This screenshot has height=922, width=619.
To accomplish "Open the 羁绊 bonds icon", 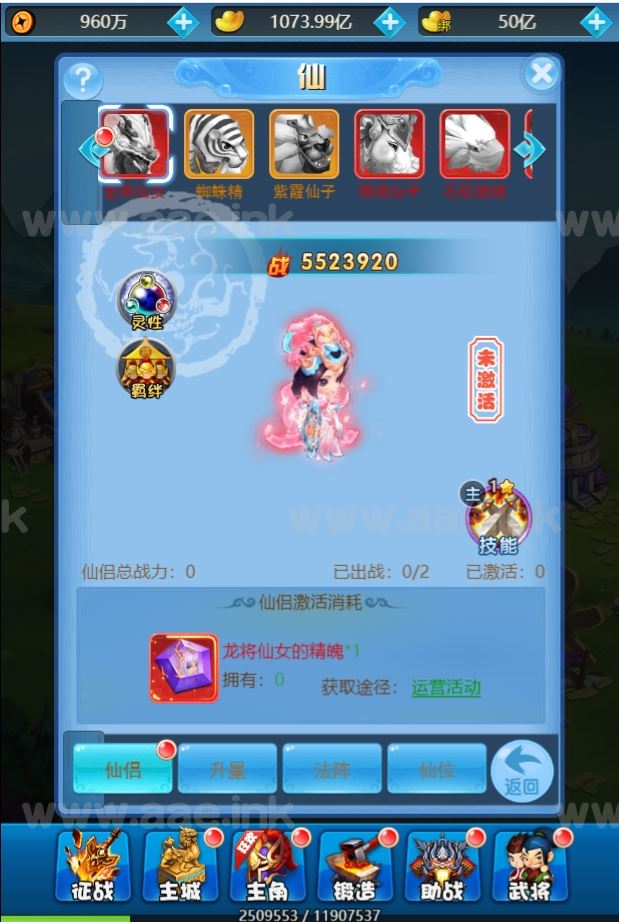I will [146, 369].
